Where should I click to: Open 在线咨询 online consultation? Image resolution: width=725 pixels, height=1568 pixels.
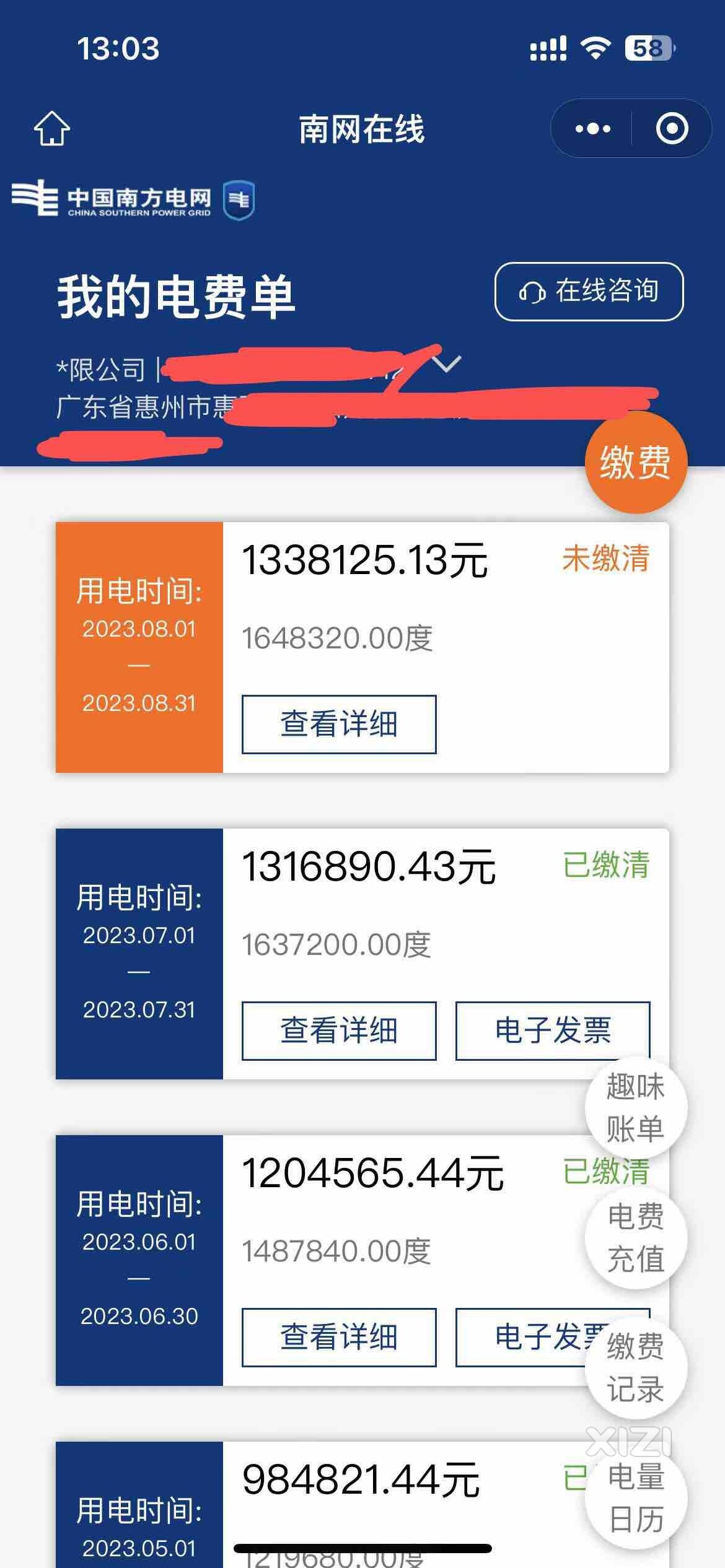pyautogui.click(x=589, y=291)
